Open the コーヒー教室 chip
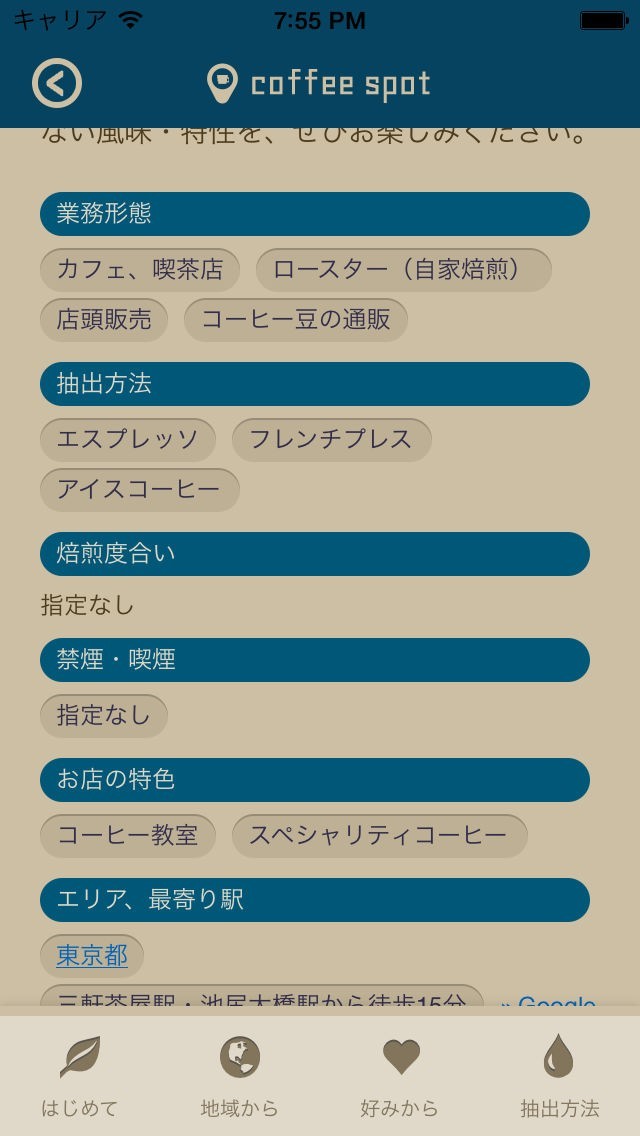This screenshot has height=1136, width=640. coord(128,836)
